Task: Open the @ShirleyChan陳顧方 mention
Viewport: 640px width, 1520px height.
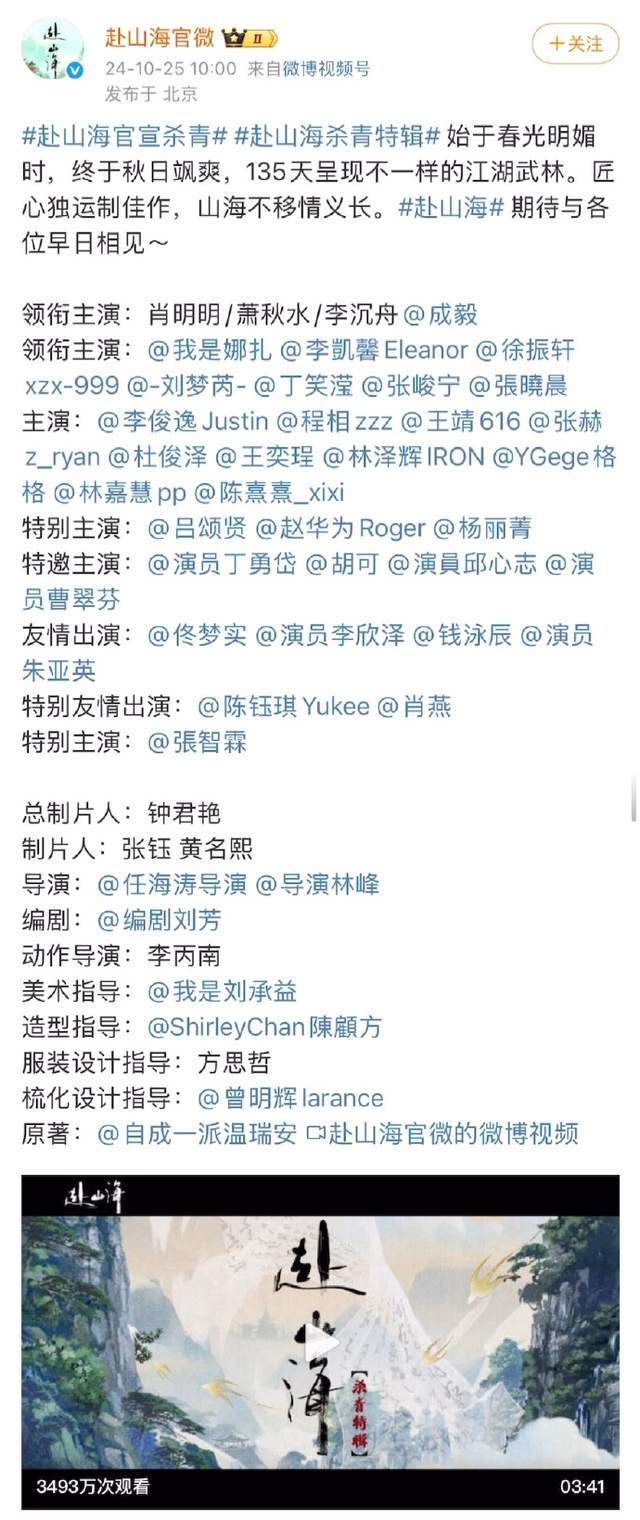Action: point(264,1026)
